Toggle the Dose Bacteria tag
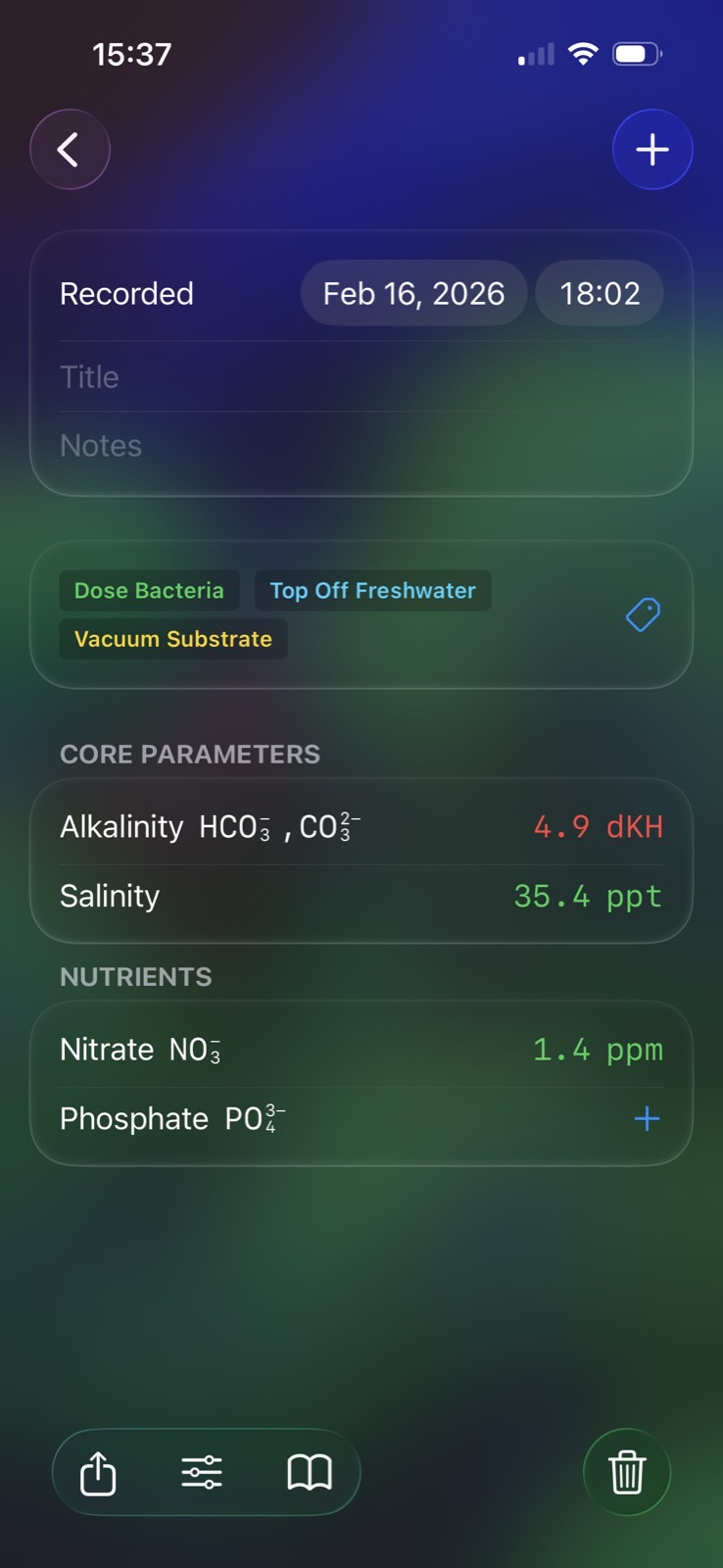Screen dimensions: 723x1568 [149, 590]
